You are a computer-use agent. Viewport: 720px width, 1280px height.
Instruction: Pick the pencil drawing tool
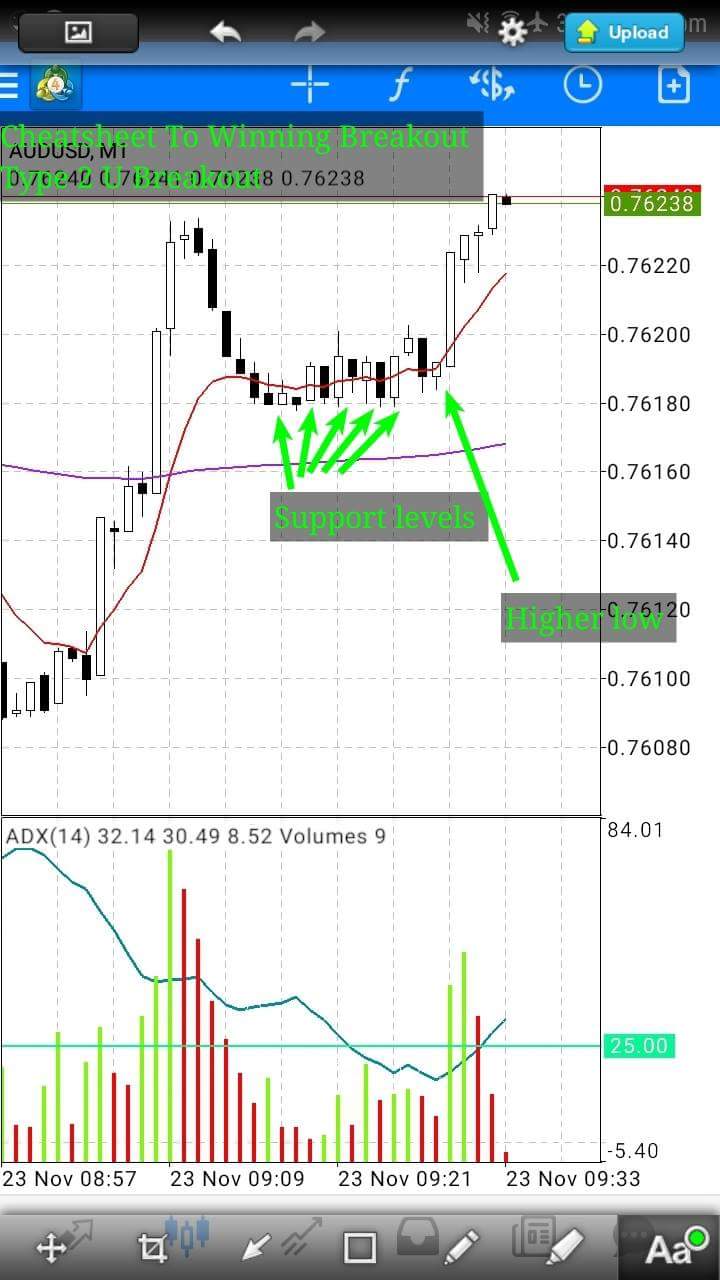[461, 1245]
